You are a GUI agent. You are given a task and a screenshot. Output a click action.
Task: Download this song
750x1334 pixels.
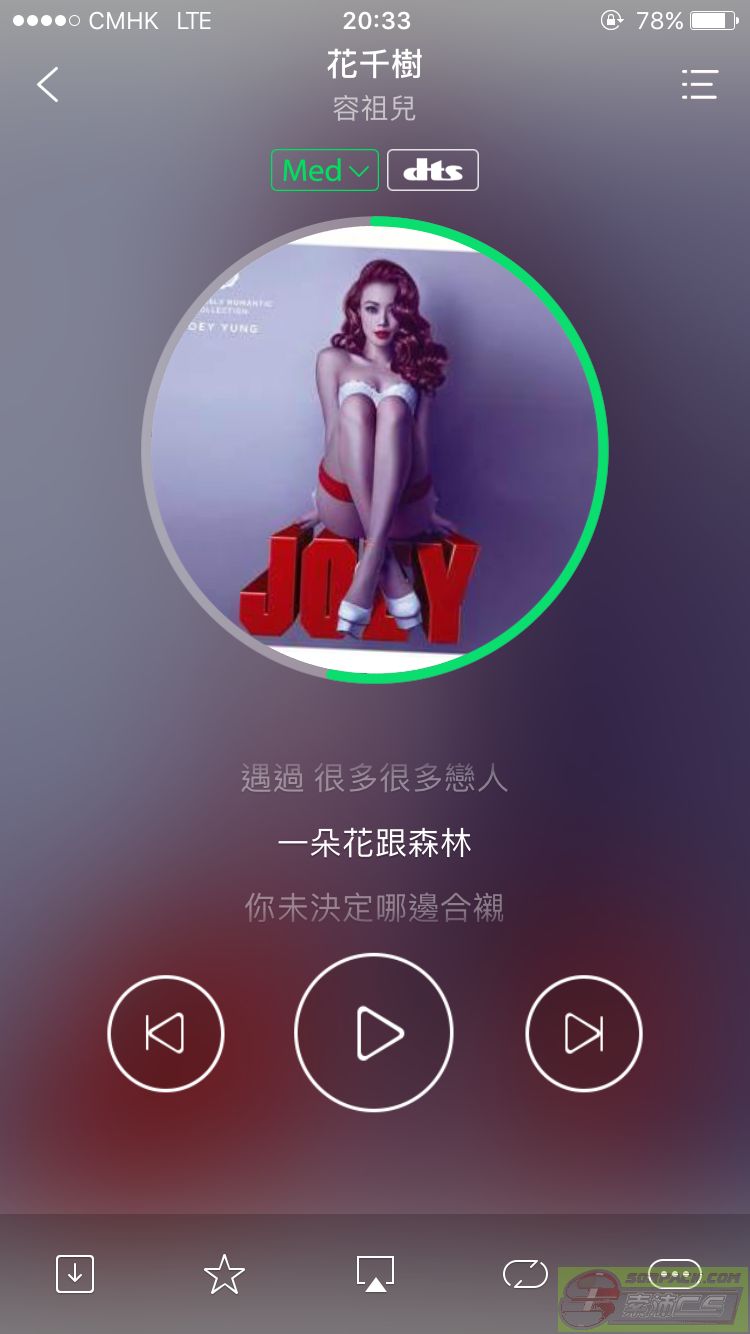[x=75, y=1273]
